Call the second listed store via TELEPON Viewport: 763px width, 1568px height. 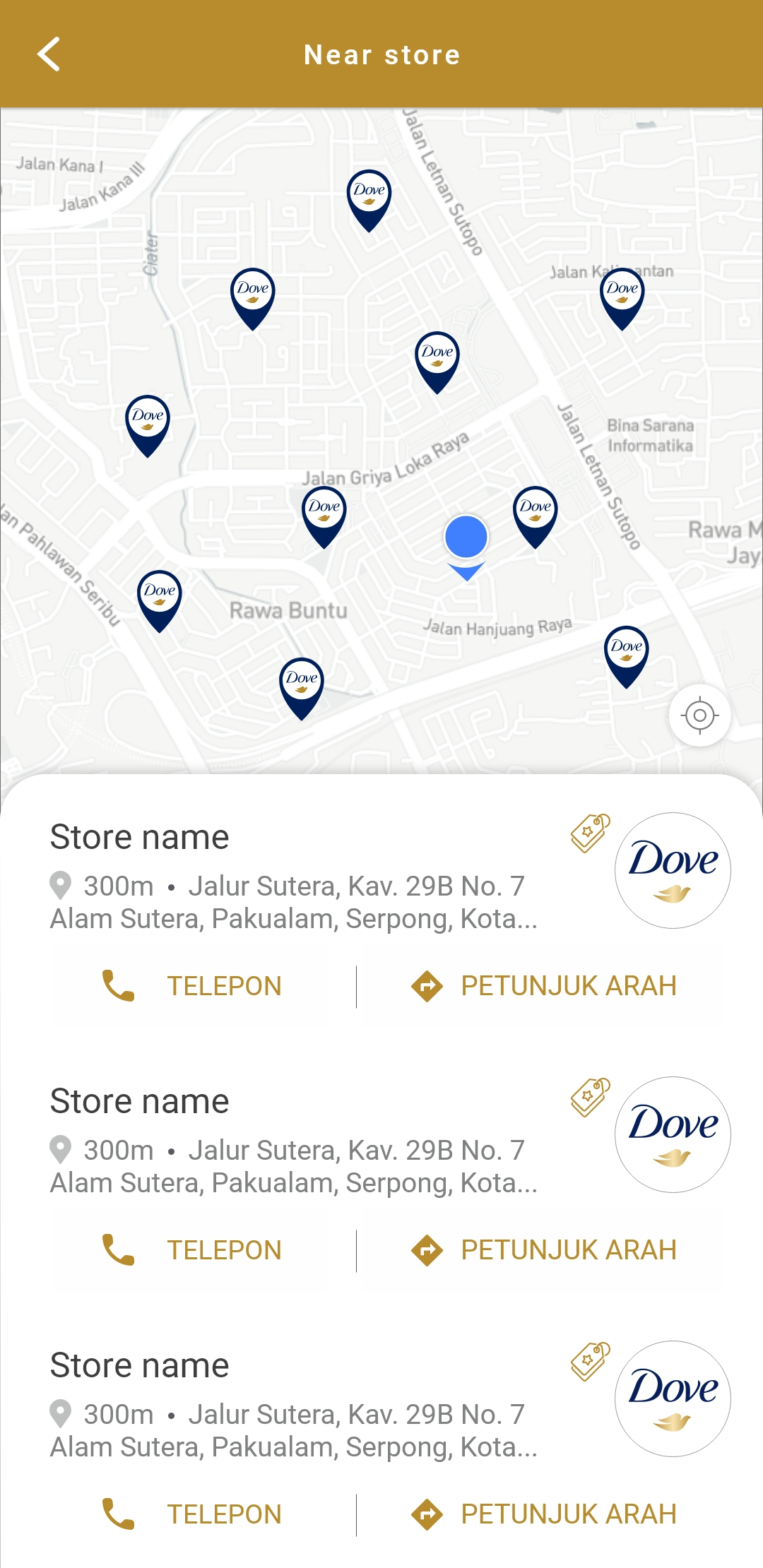[191, 1250]
